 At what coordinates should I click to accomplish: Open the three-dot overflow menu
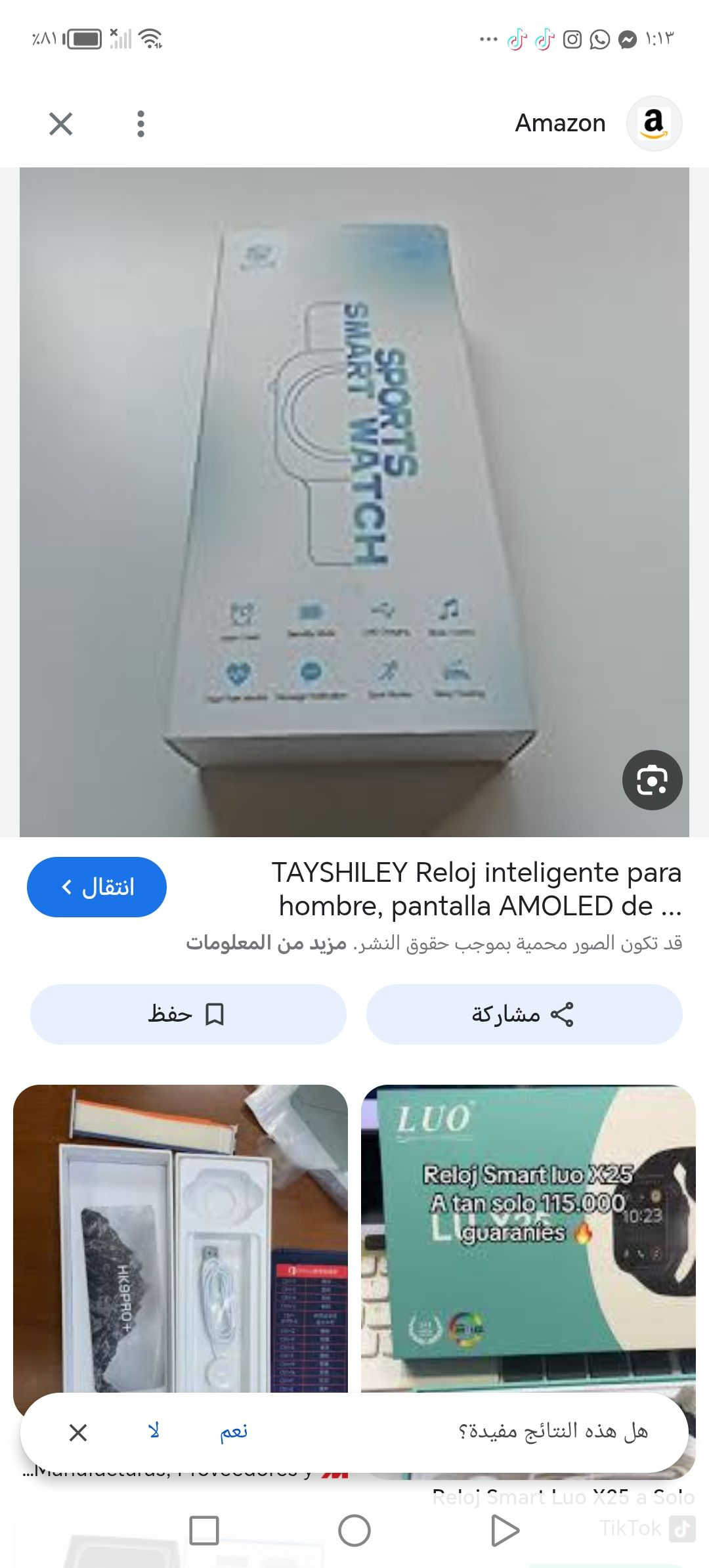[140, 123]
